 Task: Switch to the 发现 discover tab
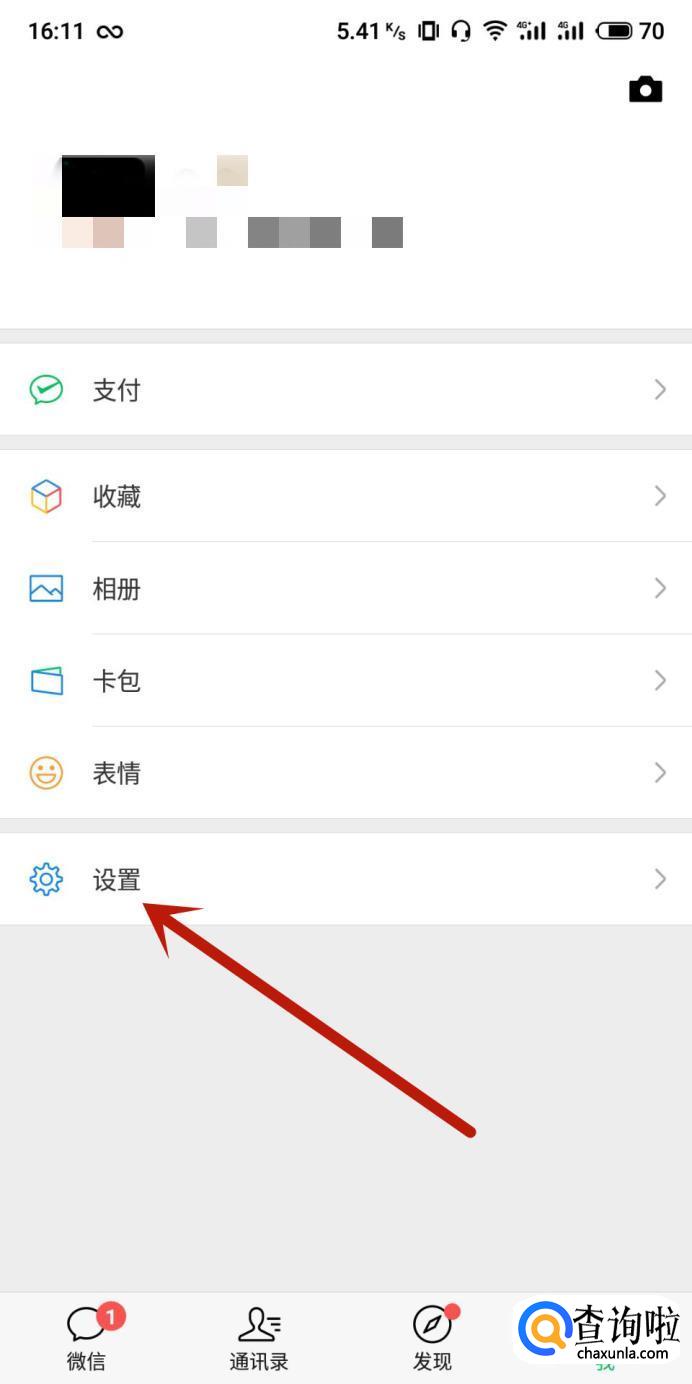[x=433, y=1338]
